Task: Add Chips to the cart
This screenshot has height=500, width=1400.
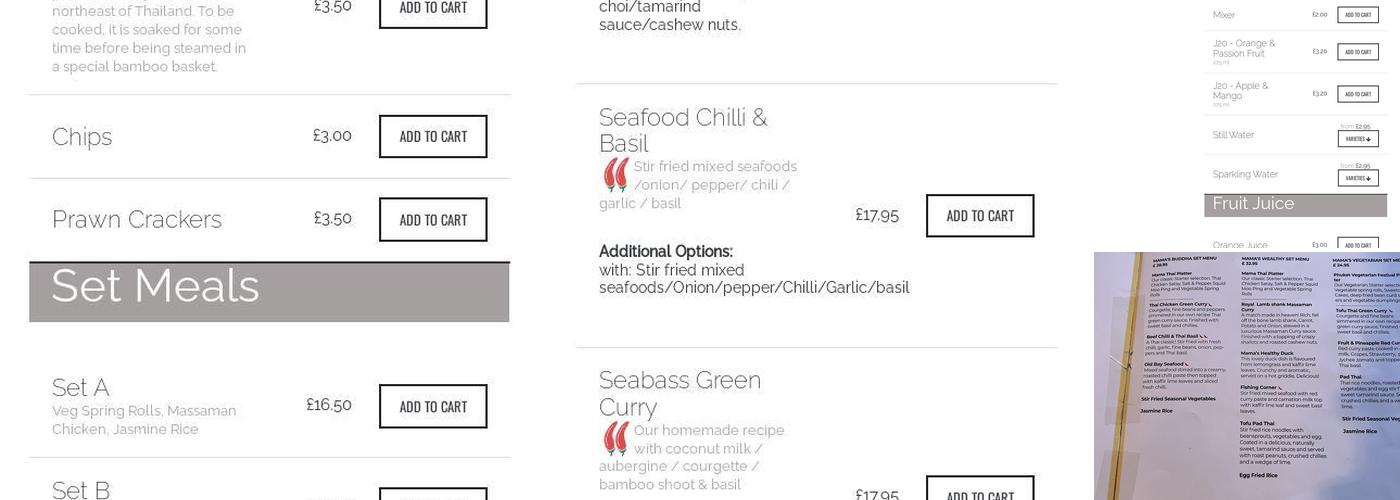Action: 432,137
